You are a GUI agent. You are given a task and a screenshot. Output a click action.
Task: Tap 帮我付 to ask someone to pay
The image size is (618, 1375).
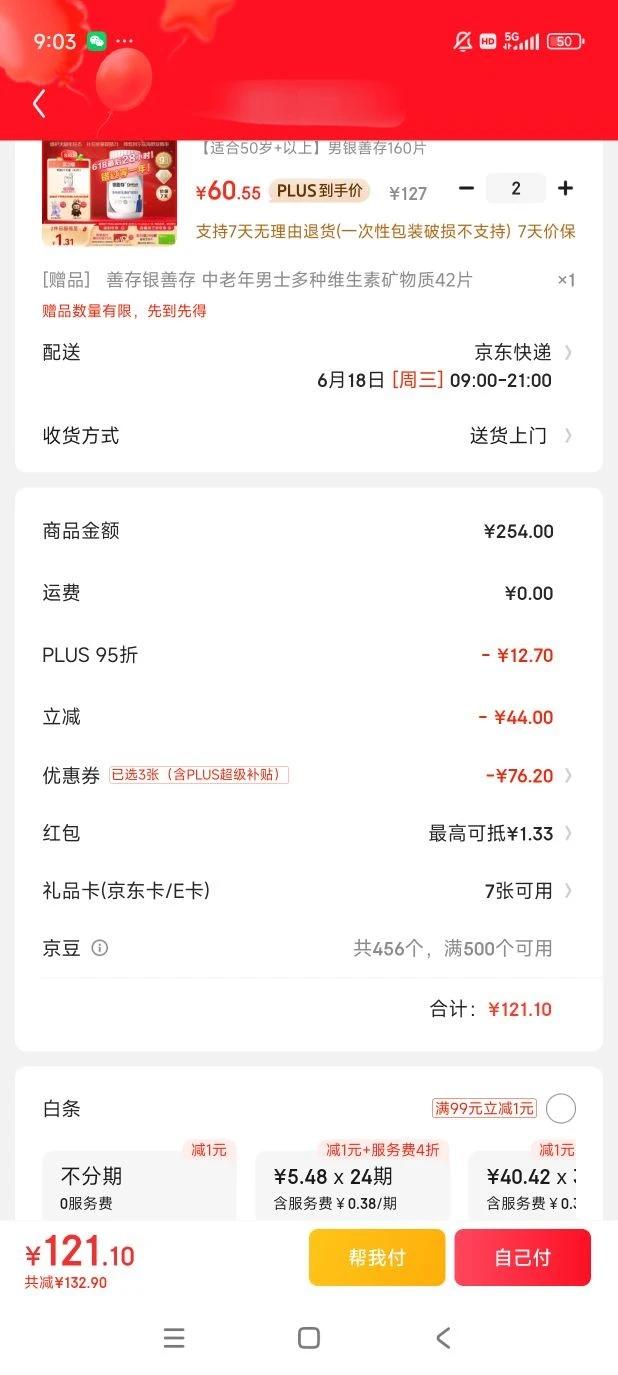[377, 1257]
